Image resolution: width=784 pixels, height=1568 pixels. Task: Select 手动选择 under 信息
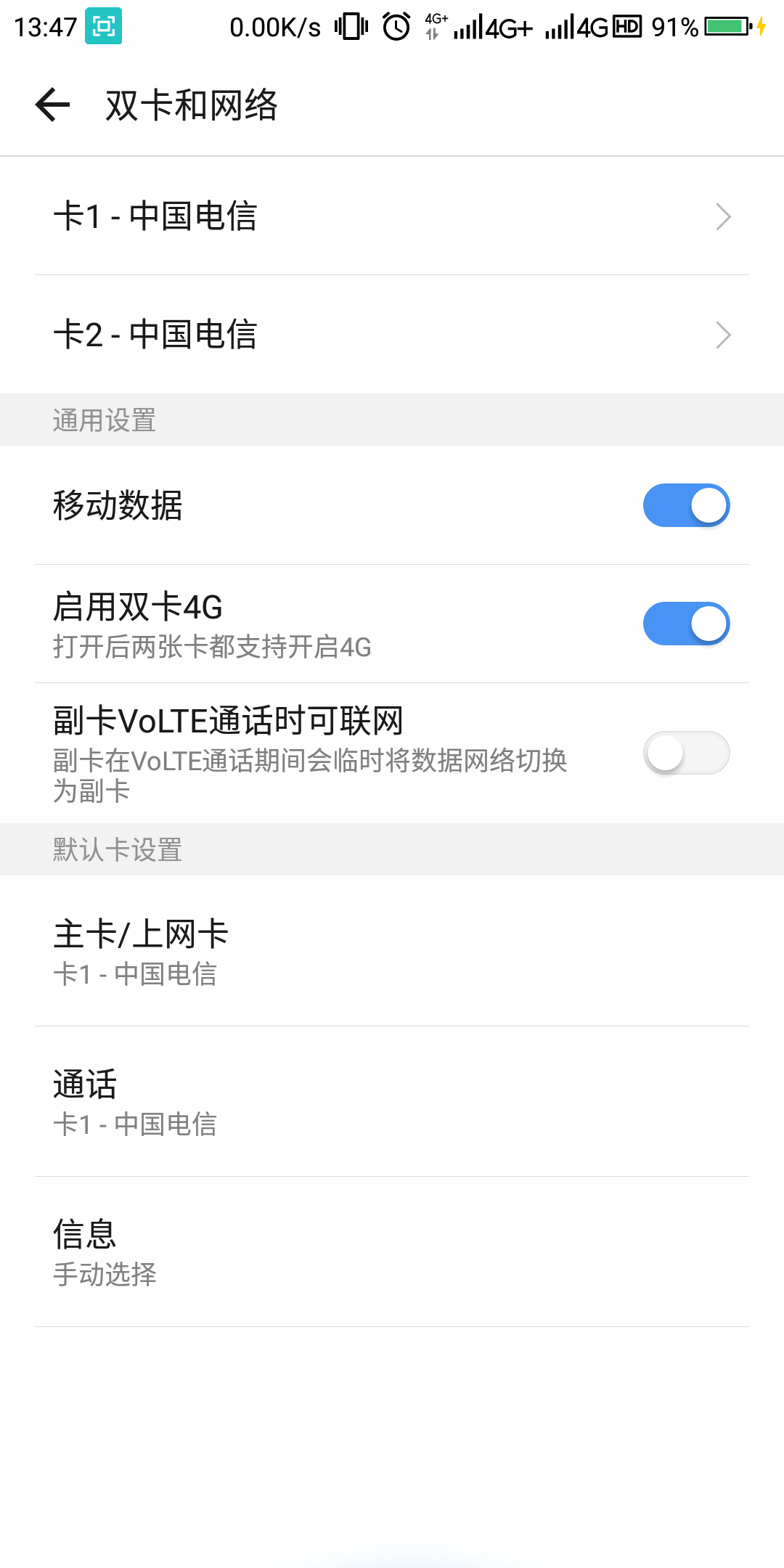pyautogui.click(x=105, y=1275)
